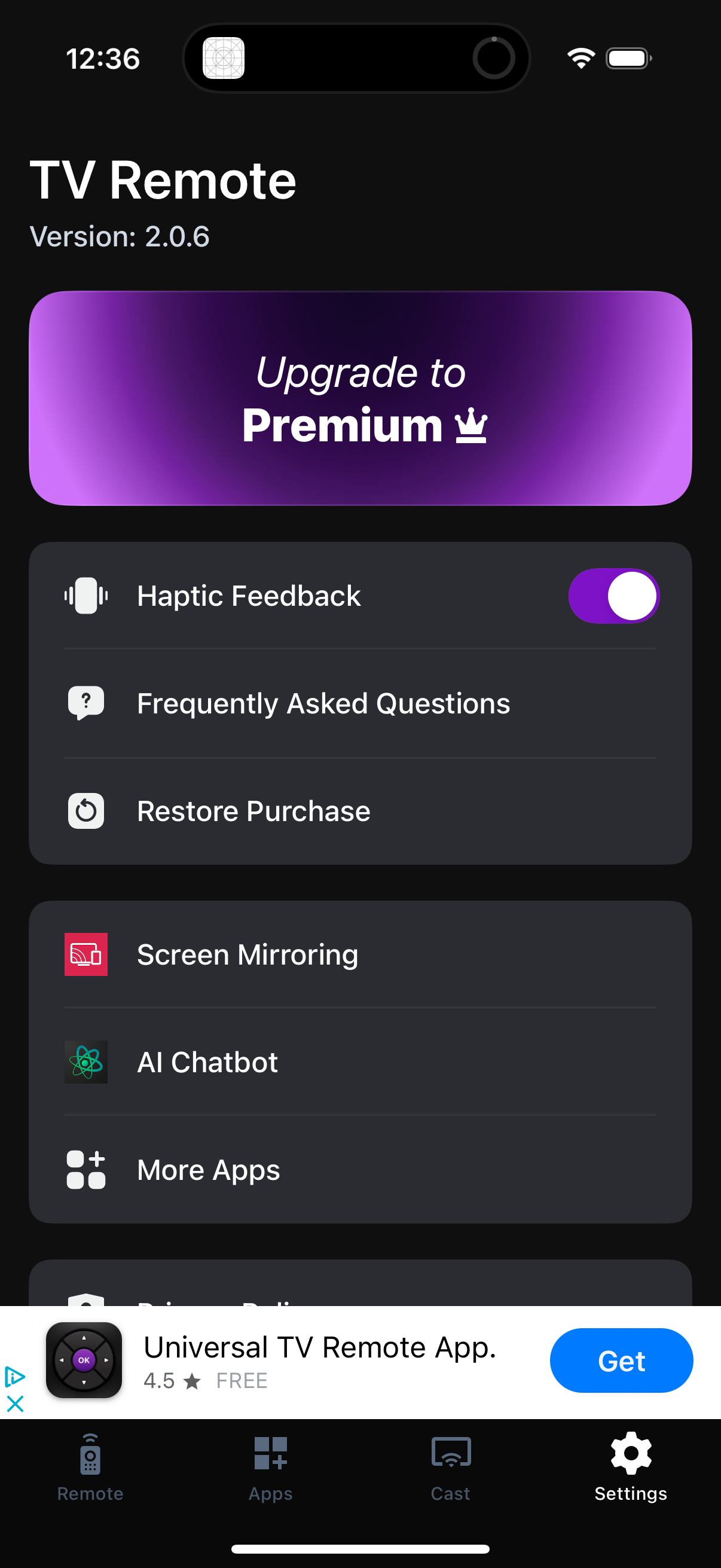Open the AI Chatbot feature
721x1568 pixels.
pyautogui.click(x=360, y=1061)
